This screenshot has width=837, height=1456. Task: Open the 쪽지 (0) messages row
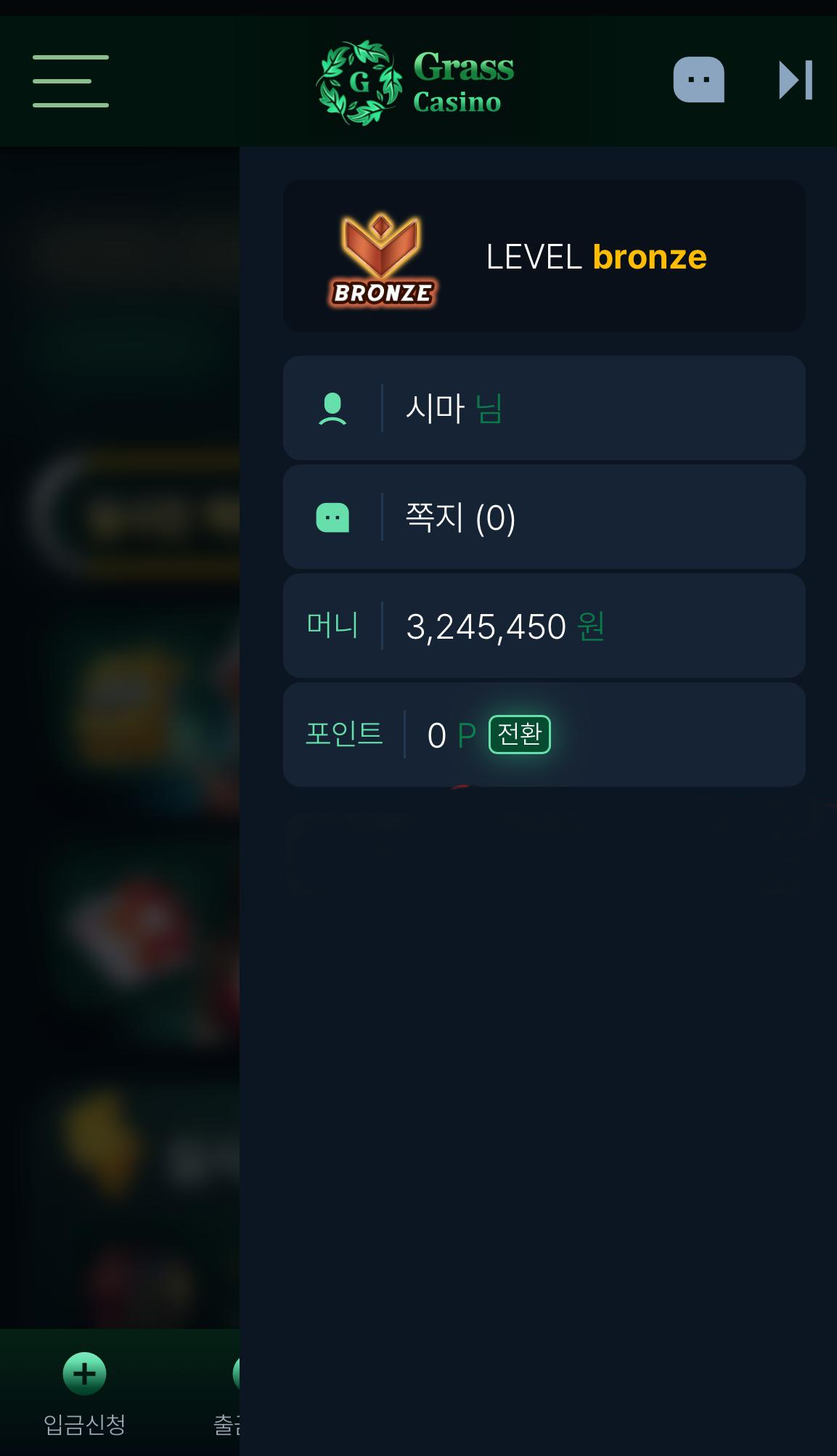pos(544,518)
